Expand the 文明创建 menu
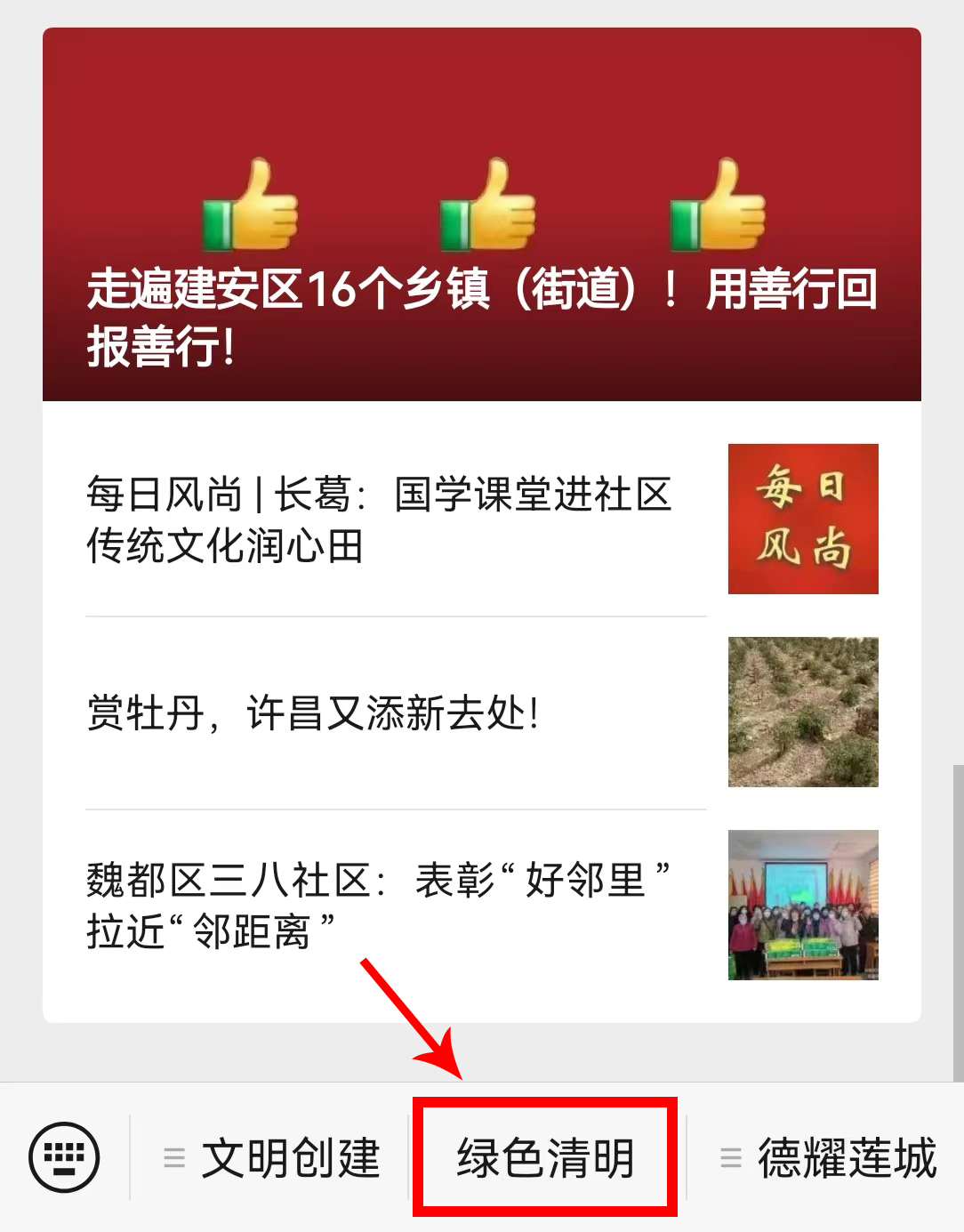964x1232 pixels. (273, 1158)
